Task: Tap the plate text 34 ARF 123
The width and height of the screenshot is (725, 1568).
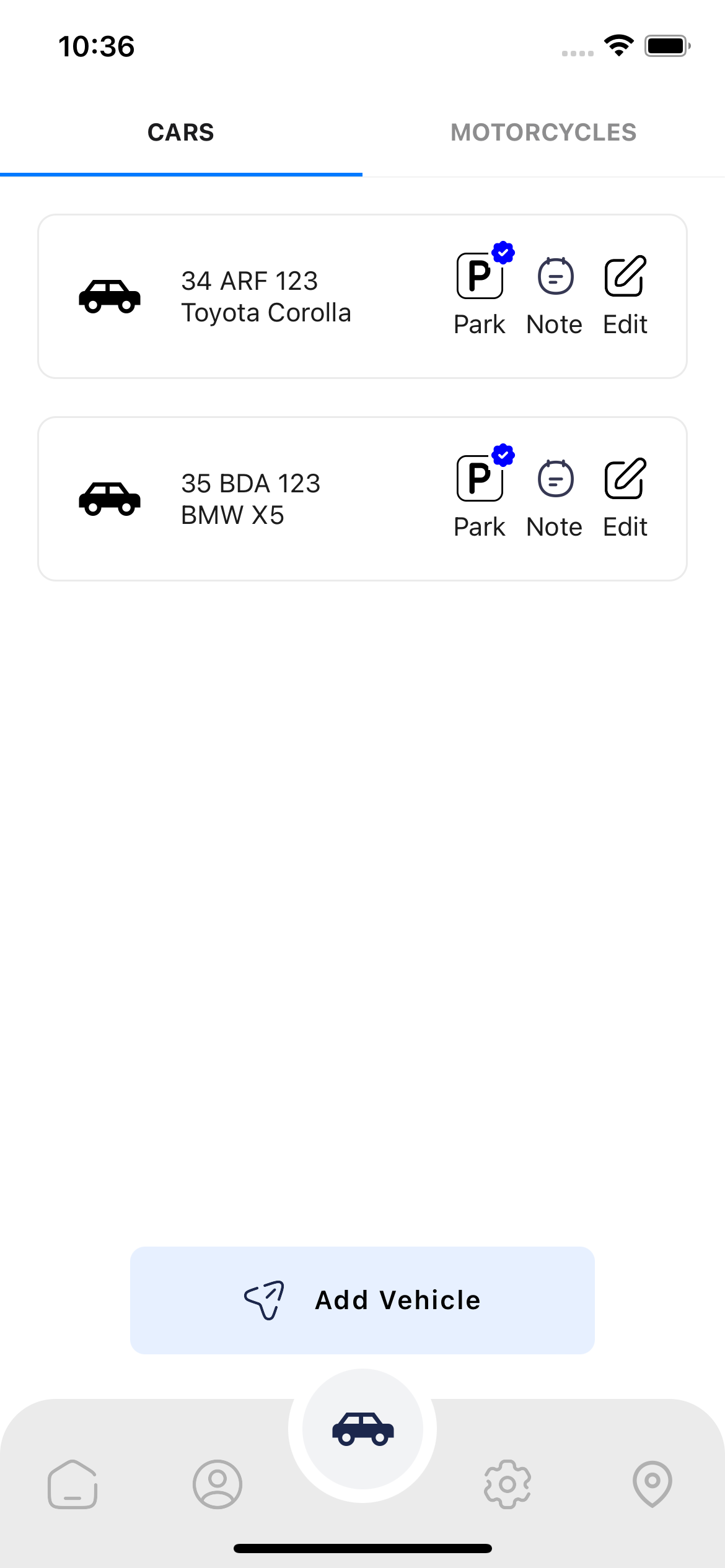Action: click(250, 279)
